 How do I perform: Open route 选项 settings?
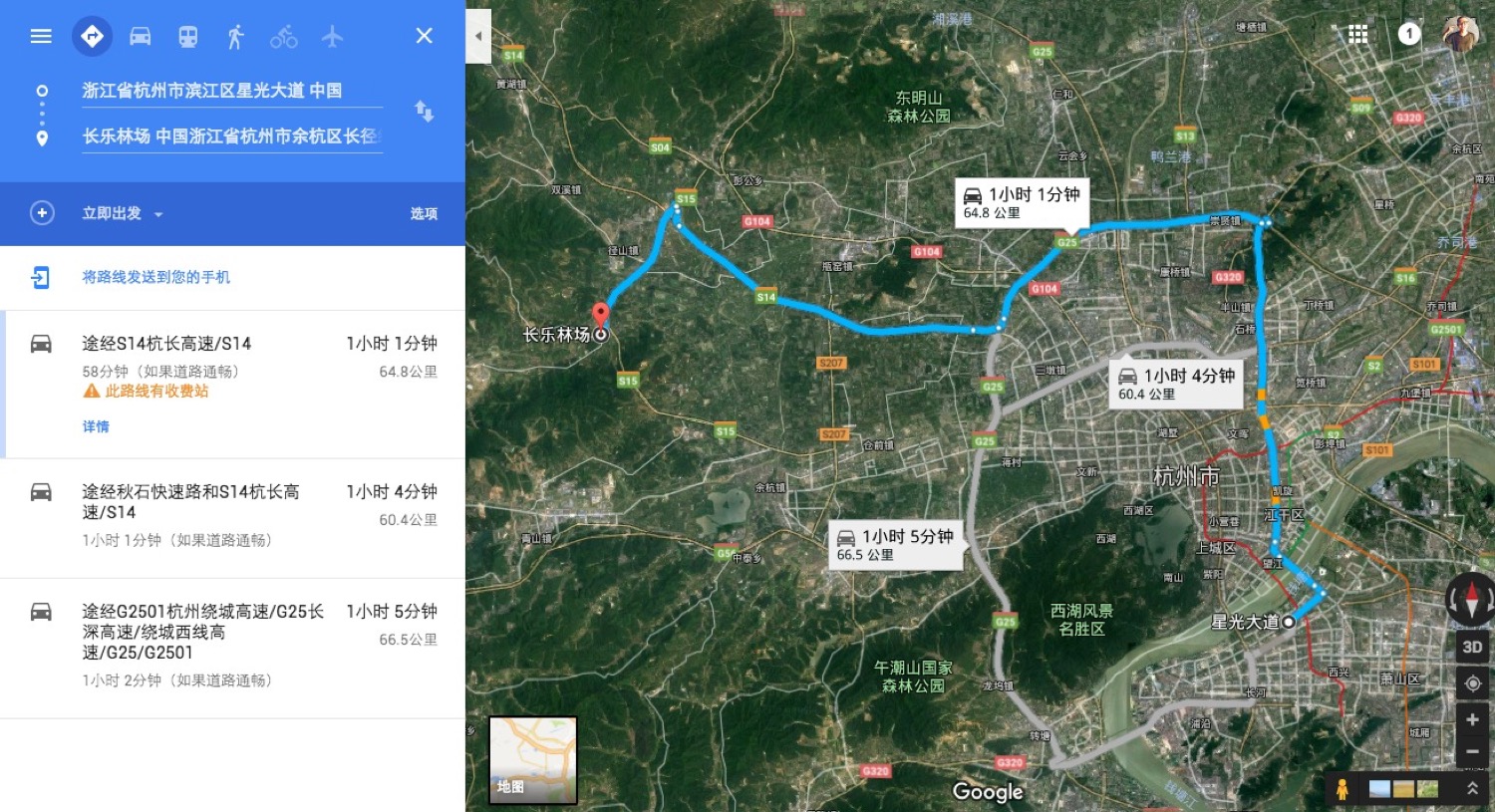tap(424, 213)
